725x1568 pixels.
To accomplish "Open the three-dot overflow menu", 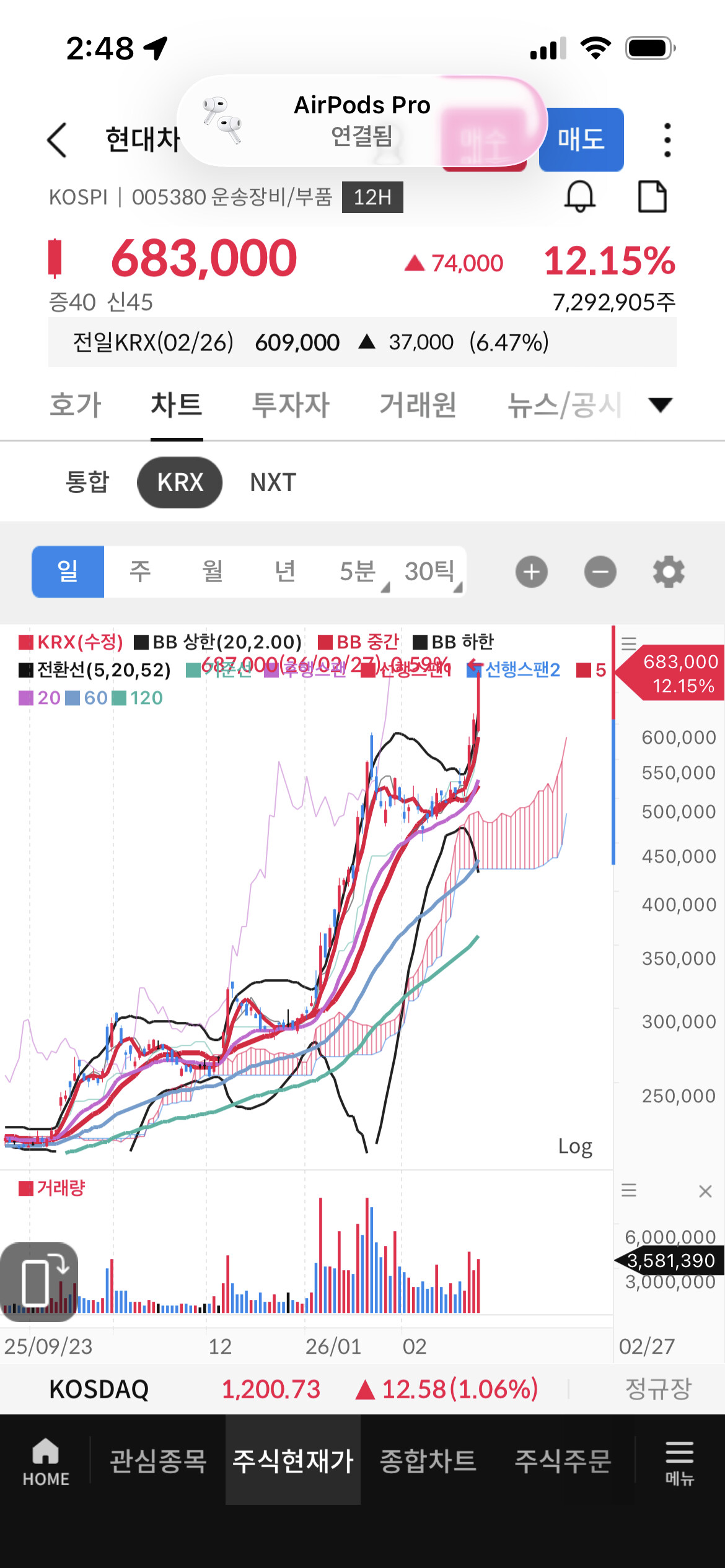I will click(x=667, y=139).
